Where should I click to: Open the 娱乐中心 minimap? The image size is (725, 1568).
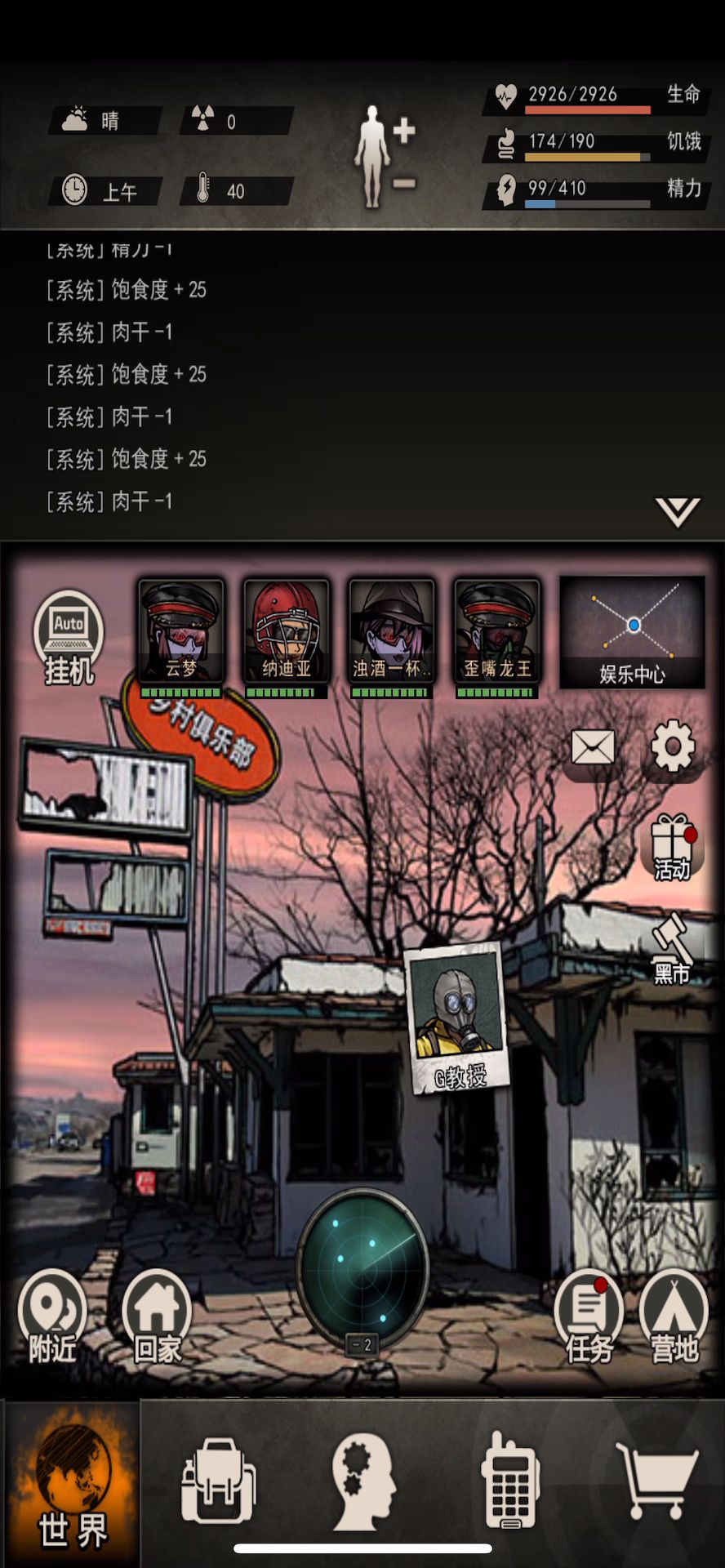coord(632,631)
